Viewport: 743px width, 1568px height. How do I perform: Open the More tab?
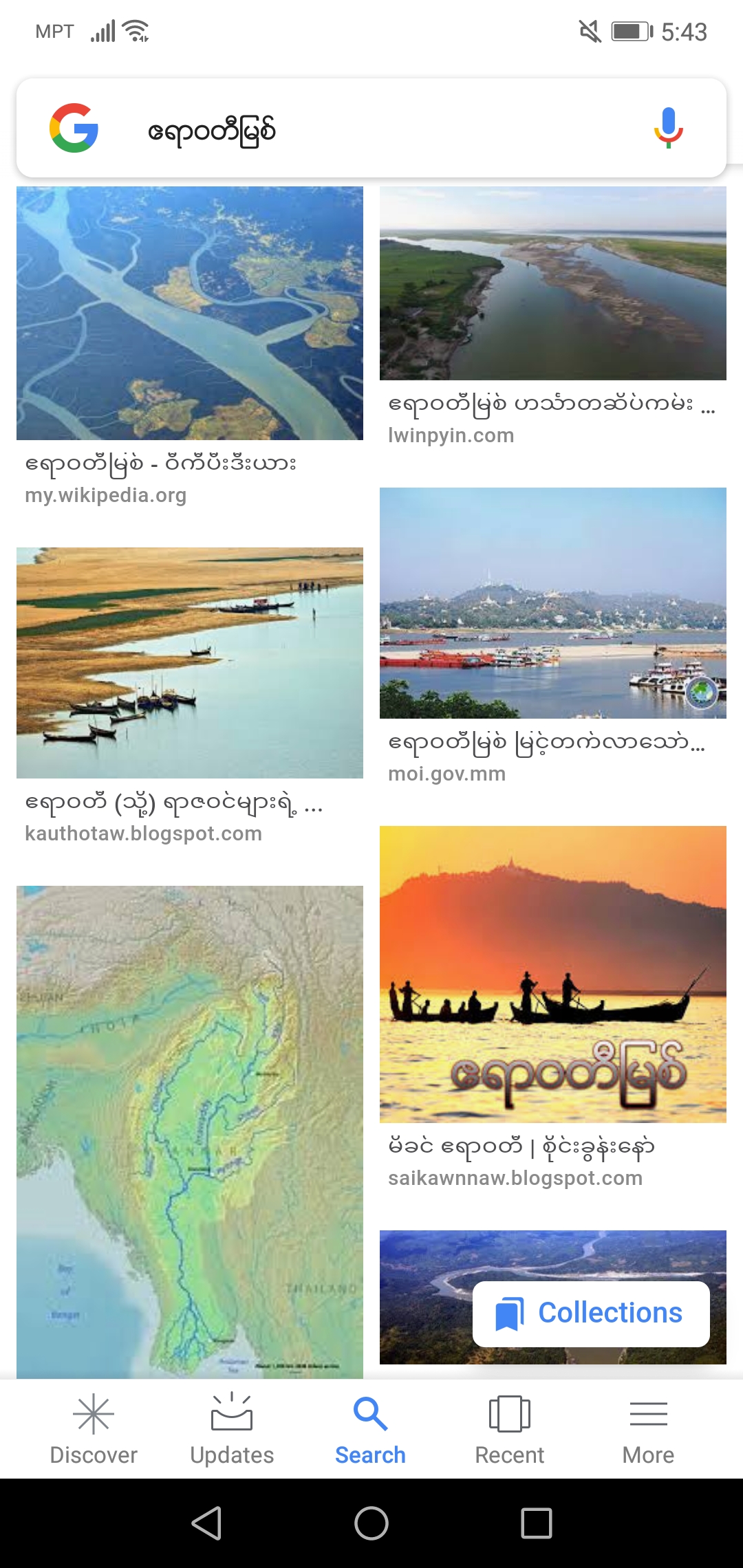pos(648,1429)
